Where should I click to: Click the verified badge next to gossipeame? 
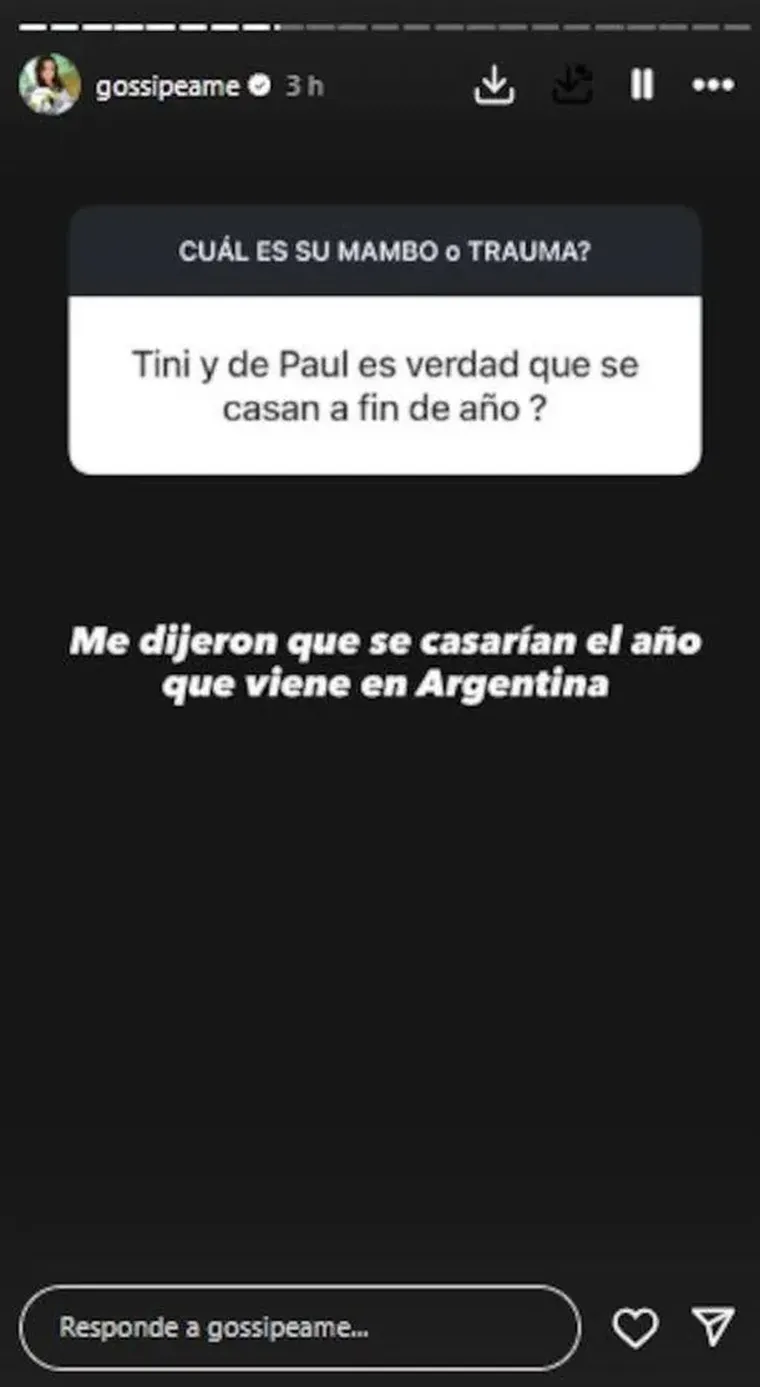261,85
